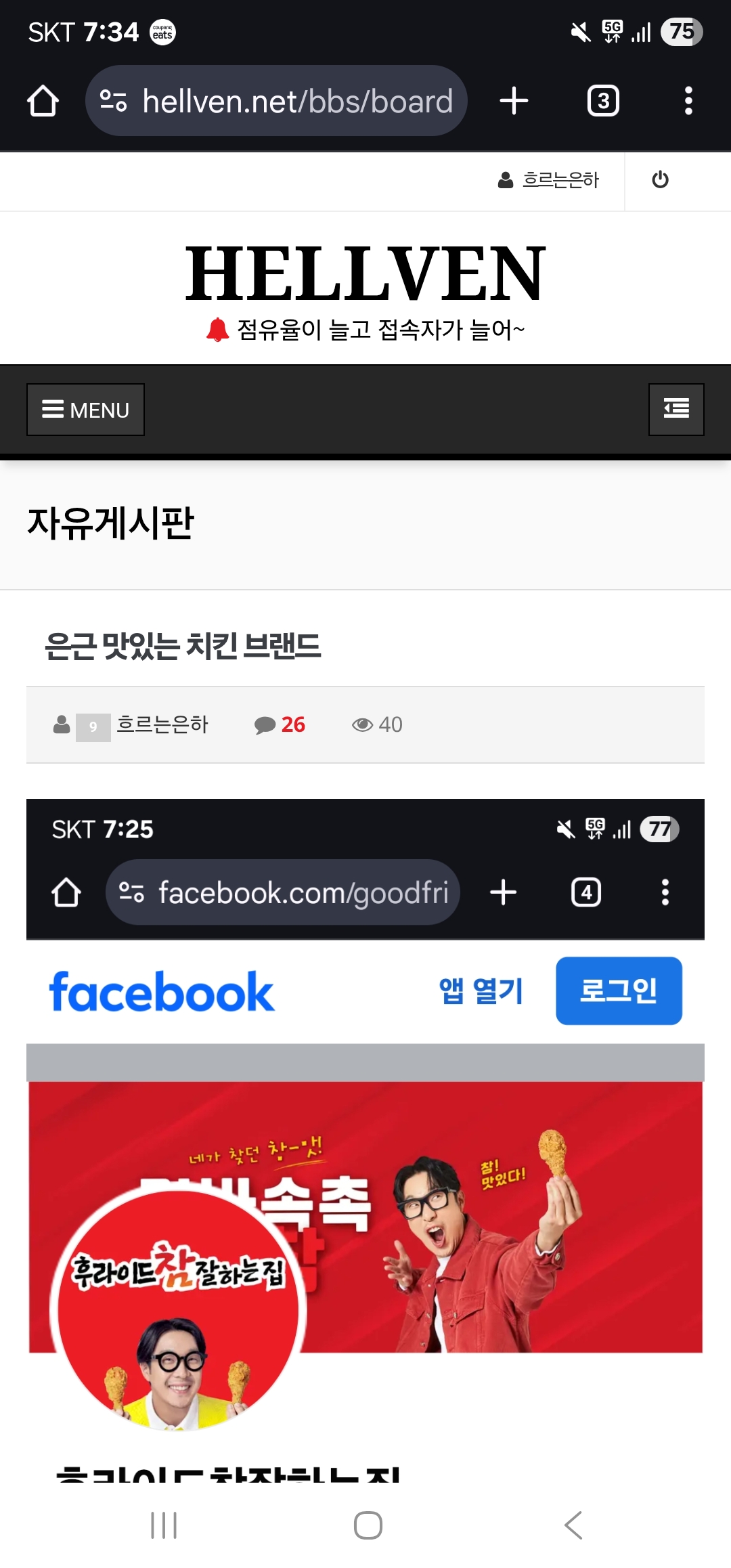Viewport: 731px width, 1568px height.
Task: Open the tab switcher showing 3 tabs
Action: [603, 101]
